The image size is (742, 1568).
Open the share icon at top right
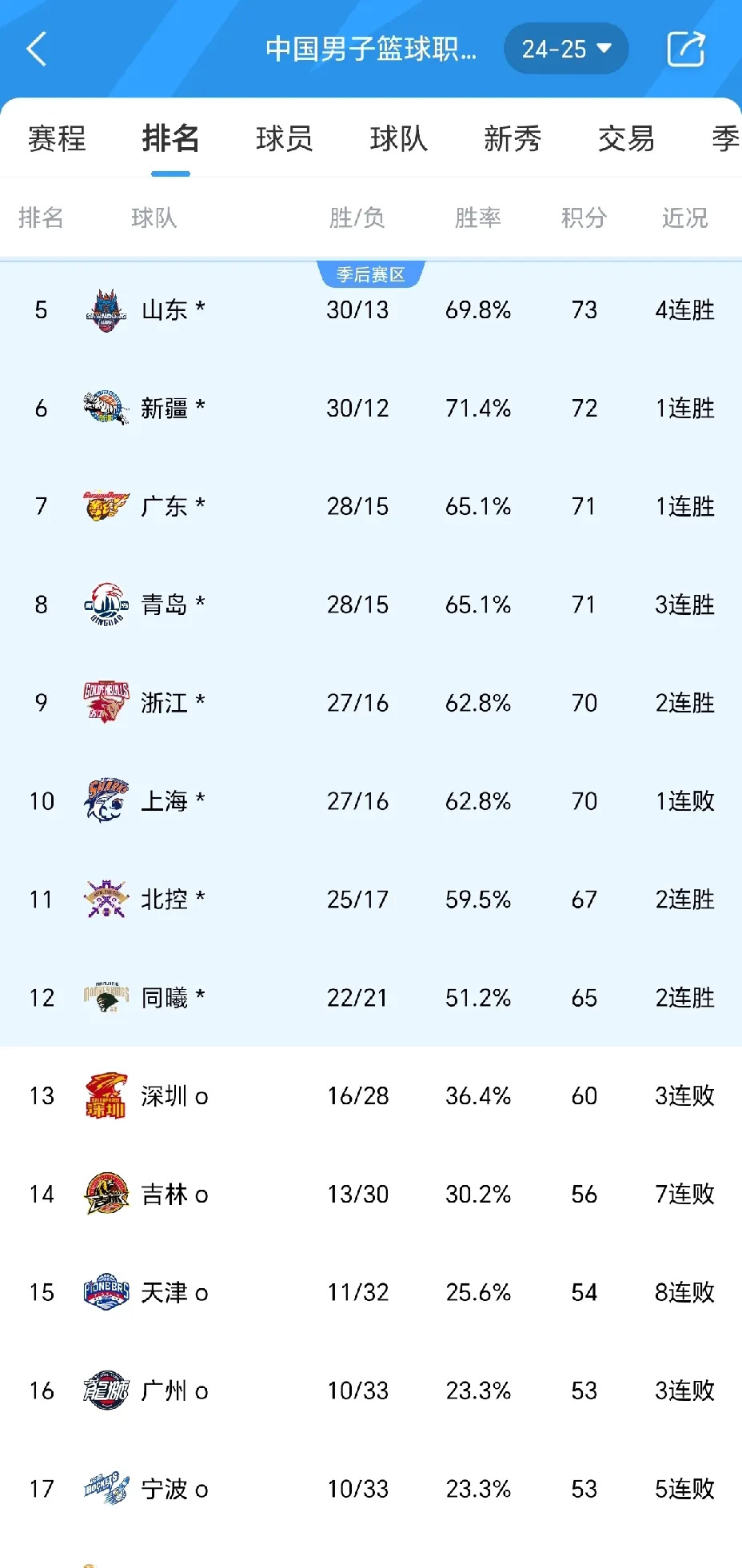click(684, 49)
